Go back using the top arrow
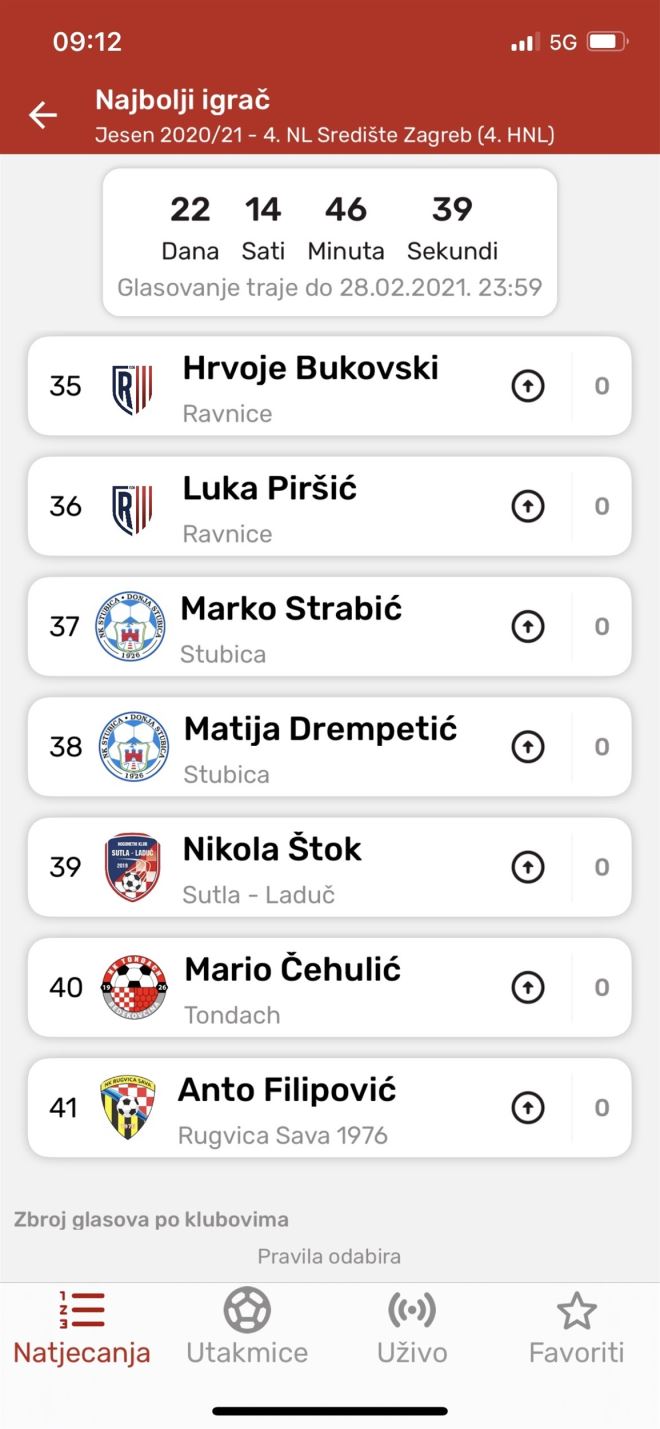 coord(43,115)
